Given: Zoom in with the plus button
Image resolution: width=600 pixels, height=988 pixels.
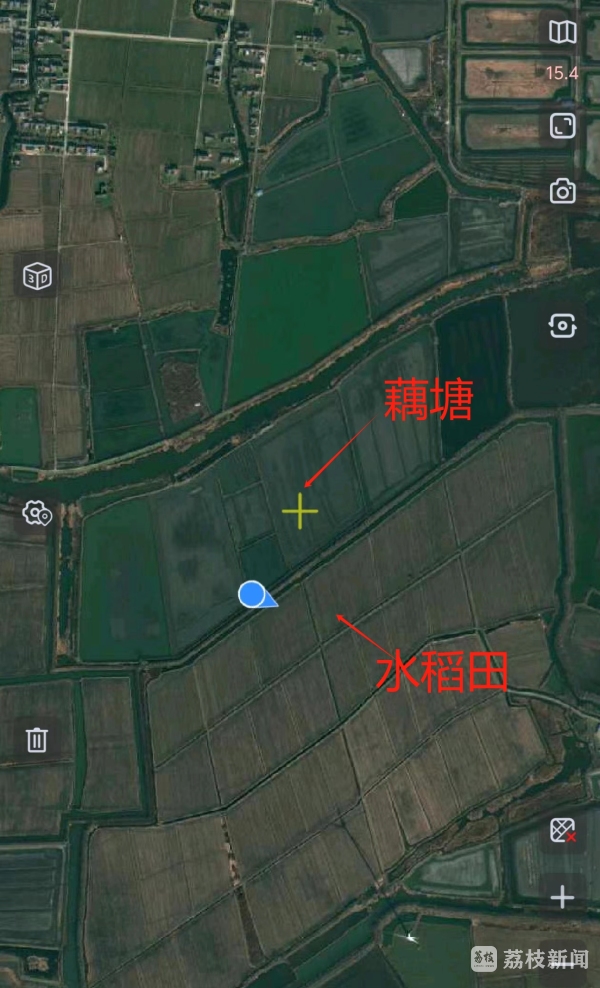Looking at the screenshot, I should click(x=562, y=896).
